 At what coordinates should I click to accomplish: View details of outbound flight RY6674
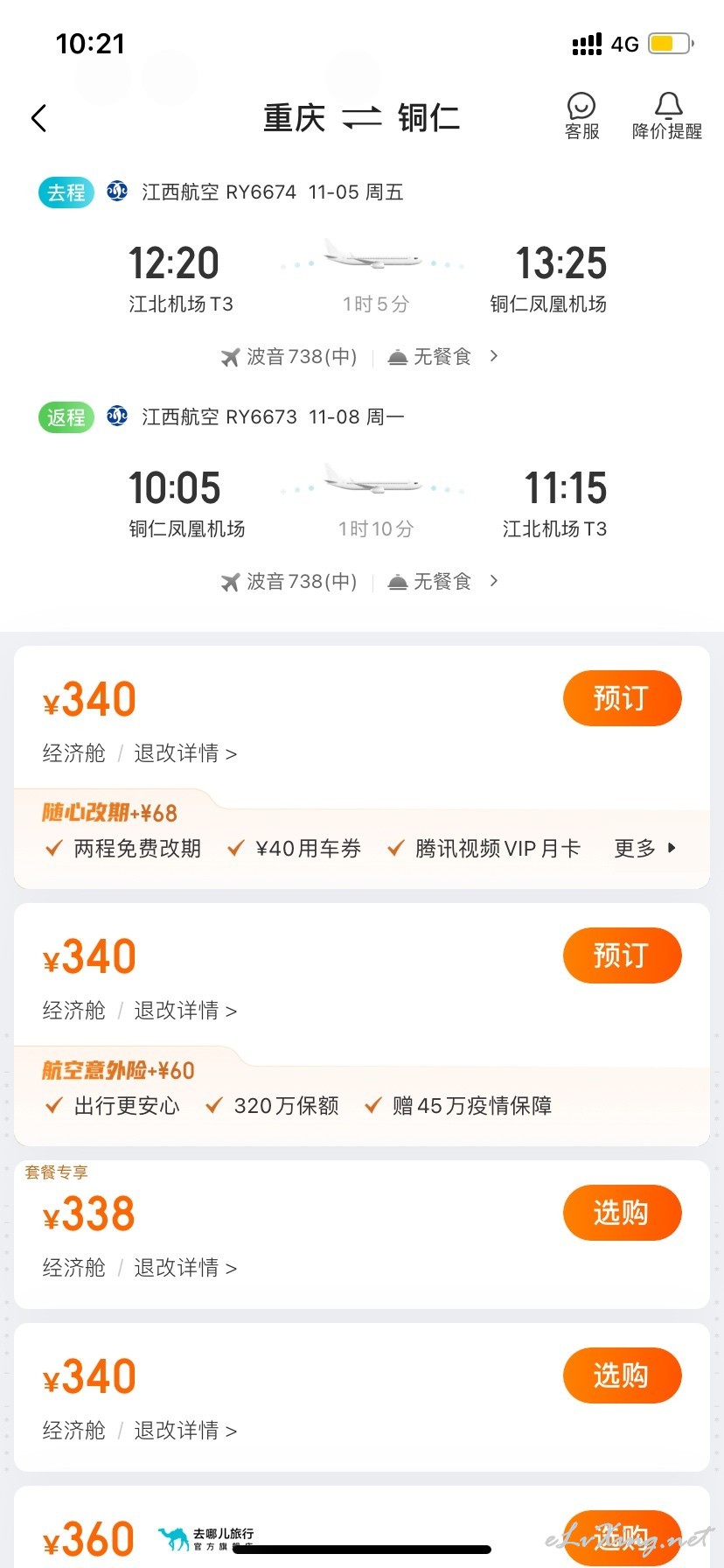(360, 356)
